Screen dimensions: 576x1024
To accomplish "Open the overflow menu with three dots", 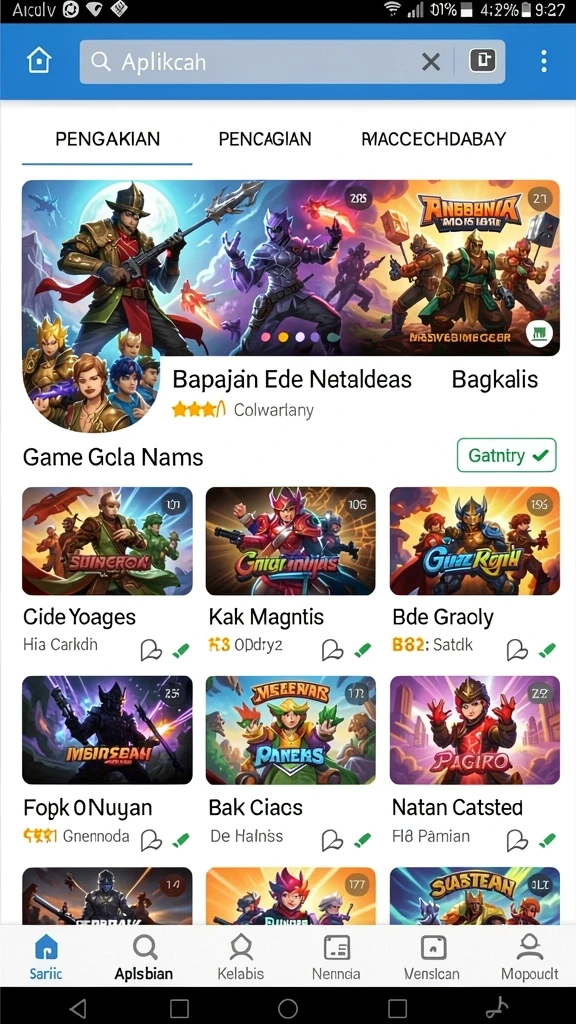I will pyautogui.click(x=543, y=61).
